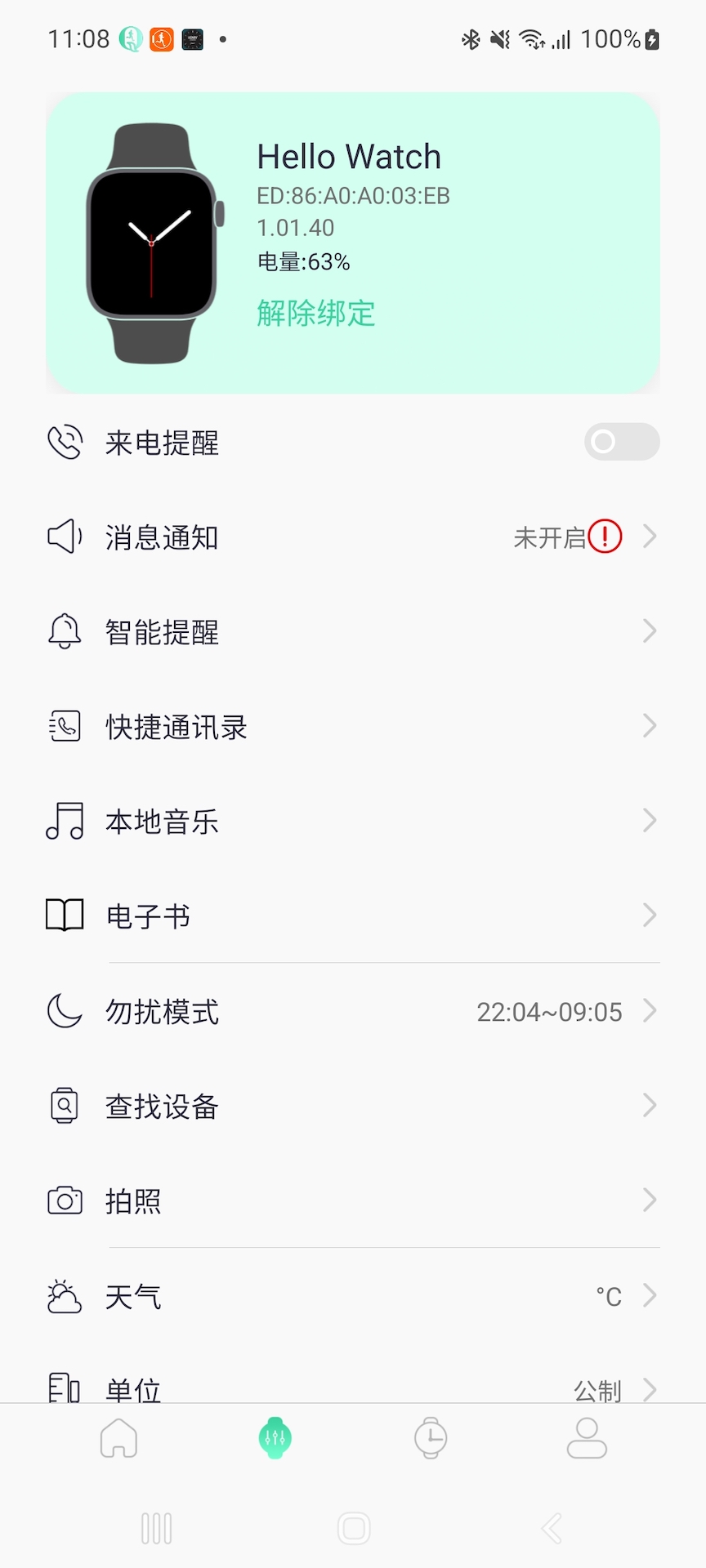Viewport: 706px width, 1568px height.
Task: Tap the 查找设备 magnifier-watch icon
Action: click(x=64, y=1106)
